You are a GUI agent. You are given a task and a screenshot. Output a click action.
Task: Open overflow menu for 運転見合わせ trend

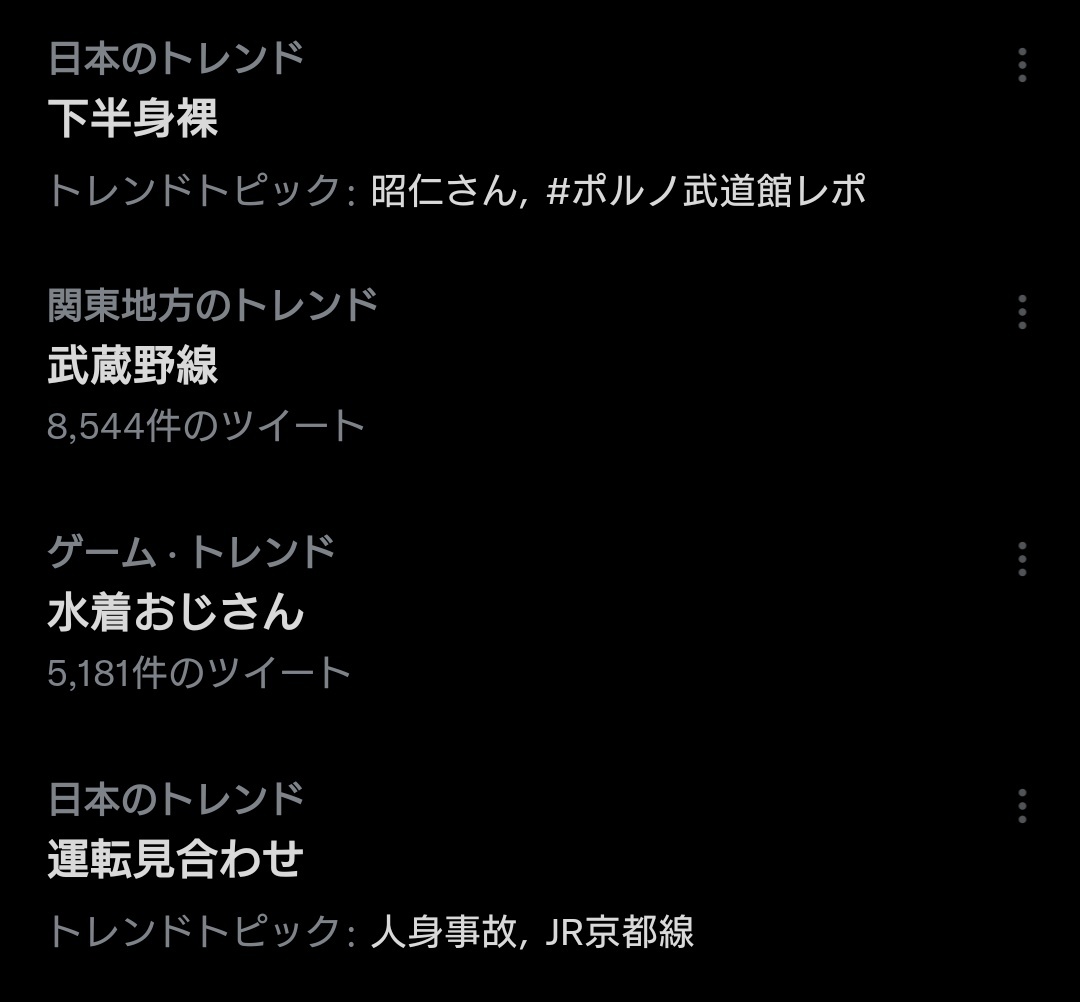point(1021,805)
